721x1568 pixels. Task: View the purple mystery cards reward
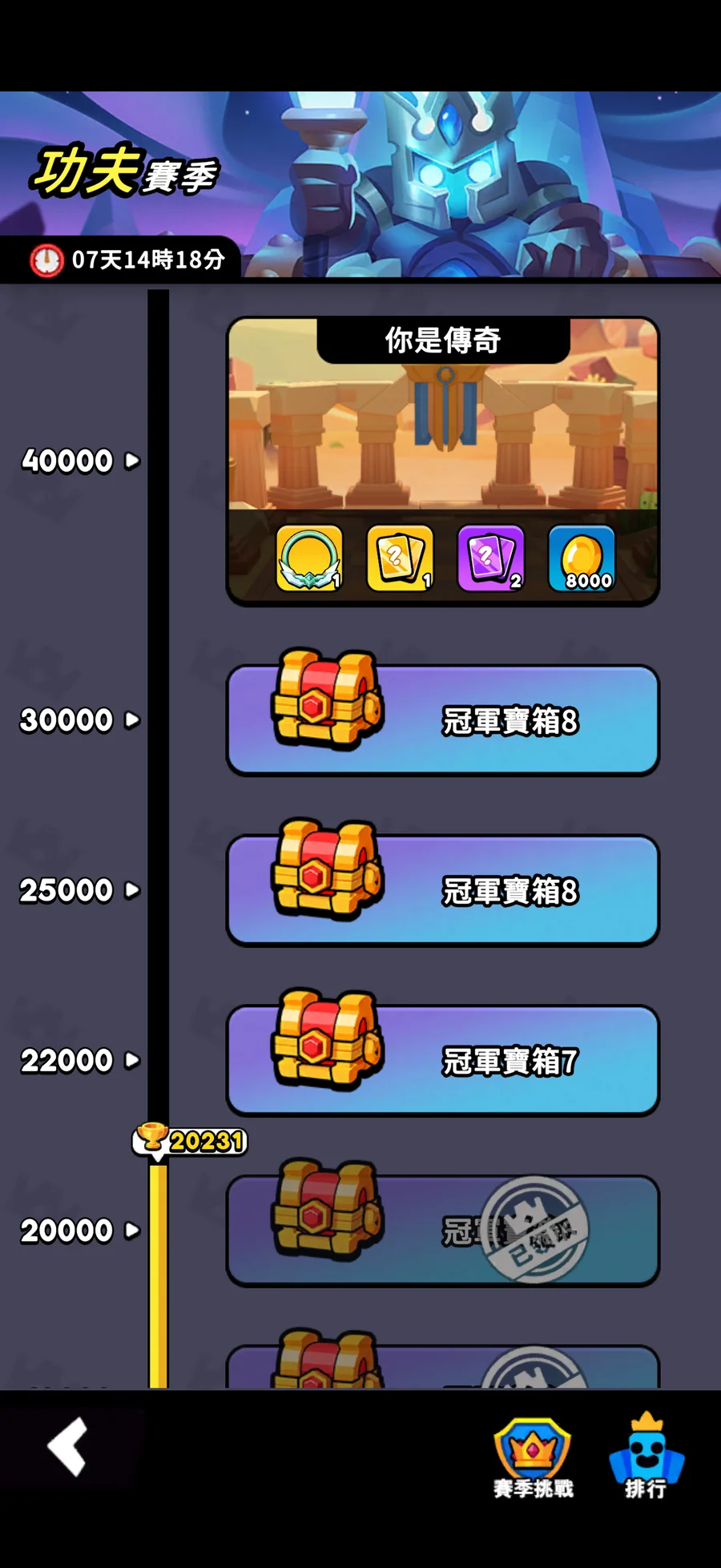point(490,558)
